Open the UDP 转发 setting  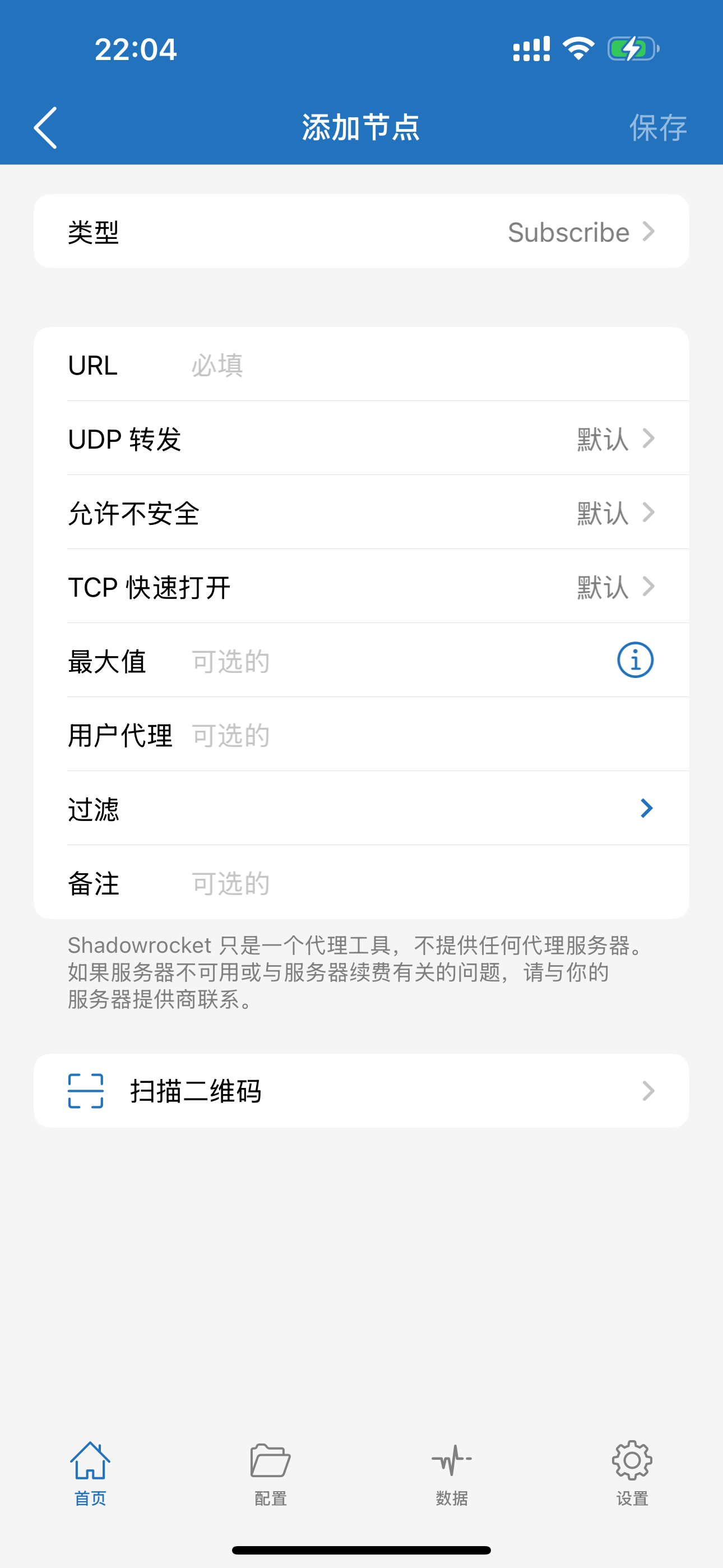[x=361, y=438]
